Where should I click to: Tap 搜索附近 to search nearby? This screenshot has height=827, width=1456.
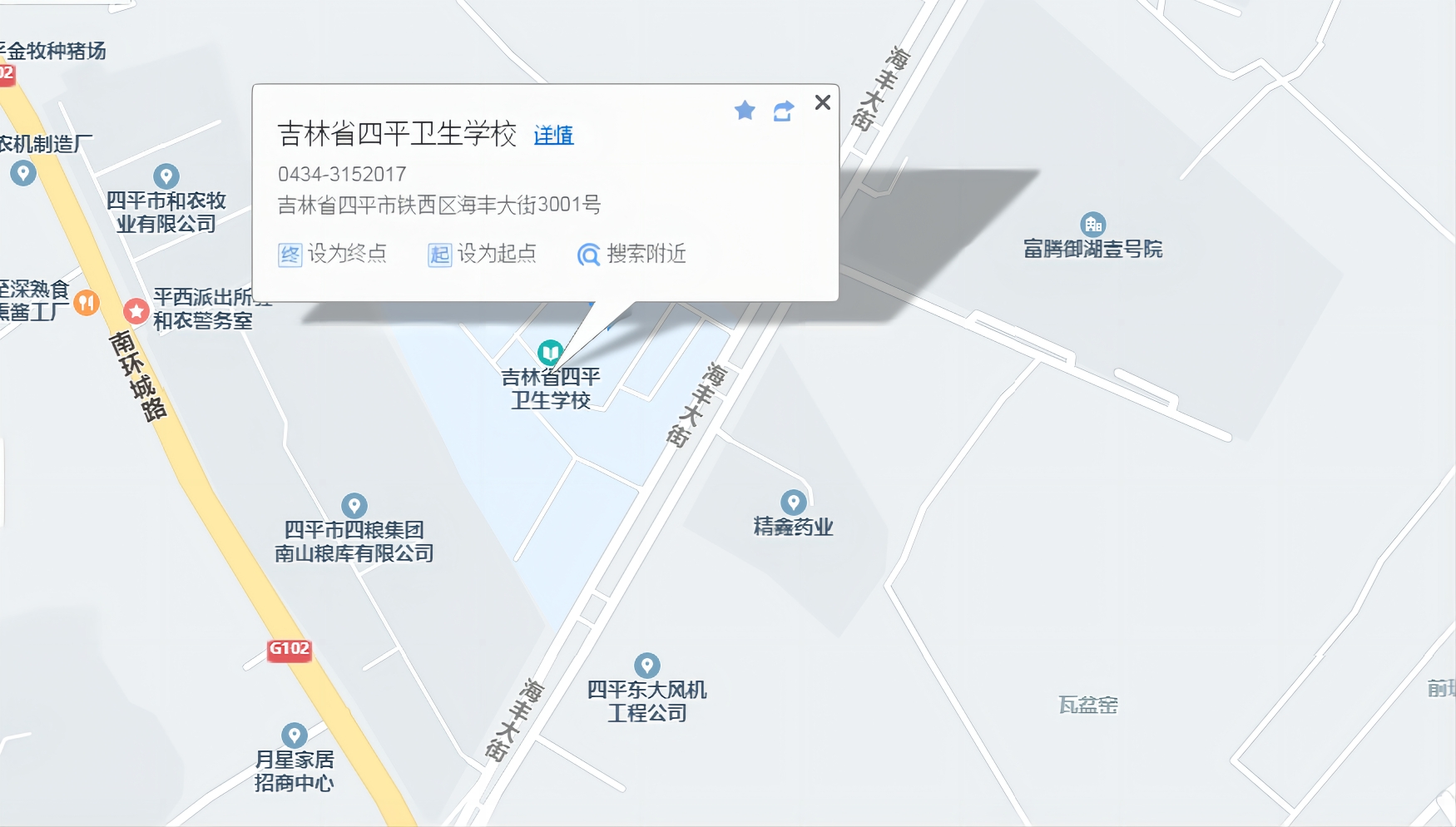click(x=632, y=254)
